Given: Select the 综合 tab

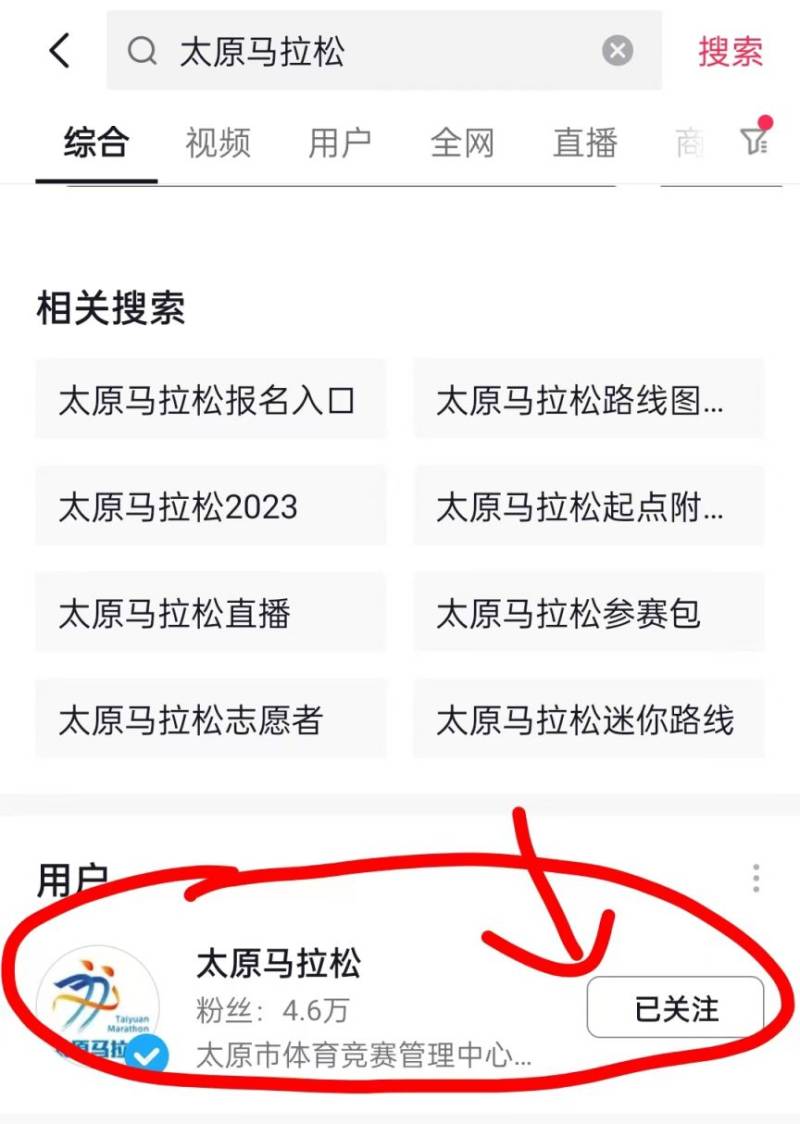Looking at the screenshot, I should tap(95, 143).
